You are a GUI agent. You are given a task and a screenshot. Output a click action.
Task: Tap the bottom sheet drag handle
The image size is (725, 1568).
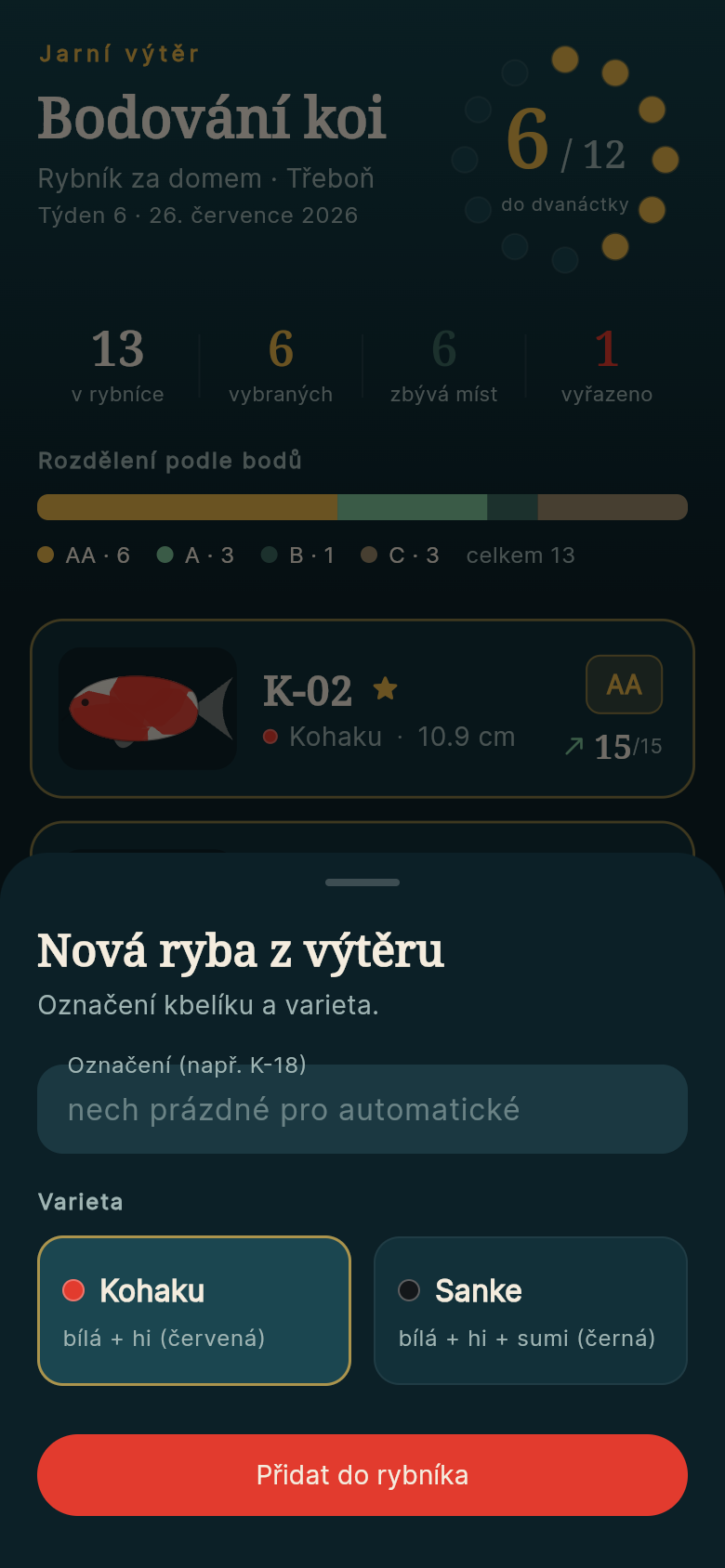pyautogui.click(x=362, y=882)
